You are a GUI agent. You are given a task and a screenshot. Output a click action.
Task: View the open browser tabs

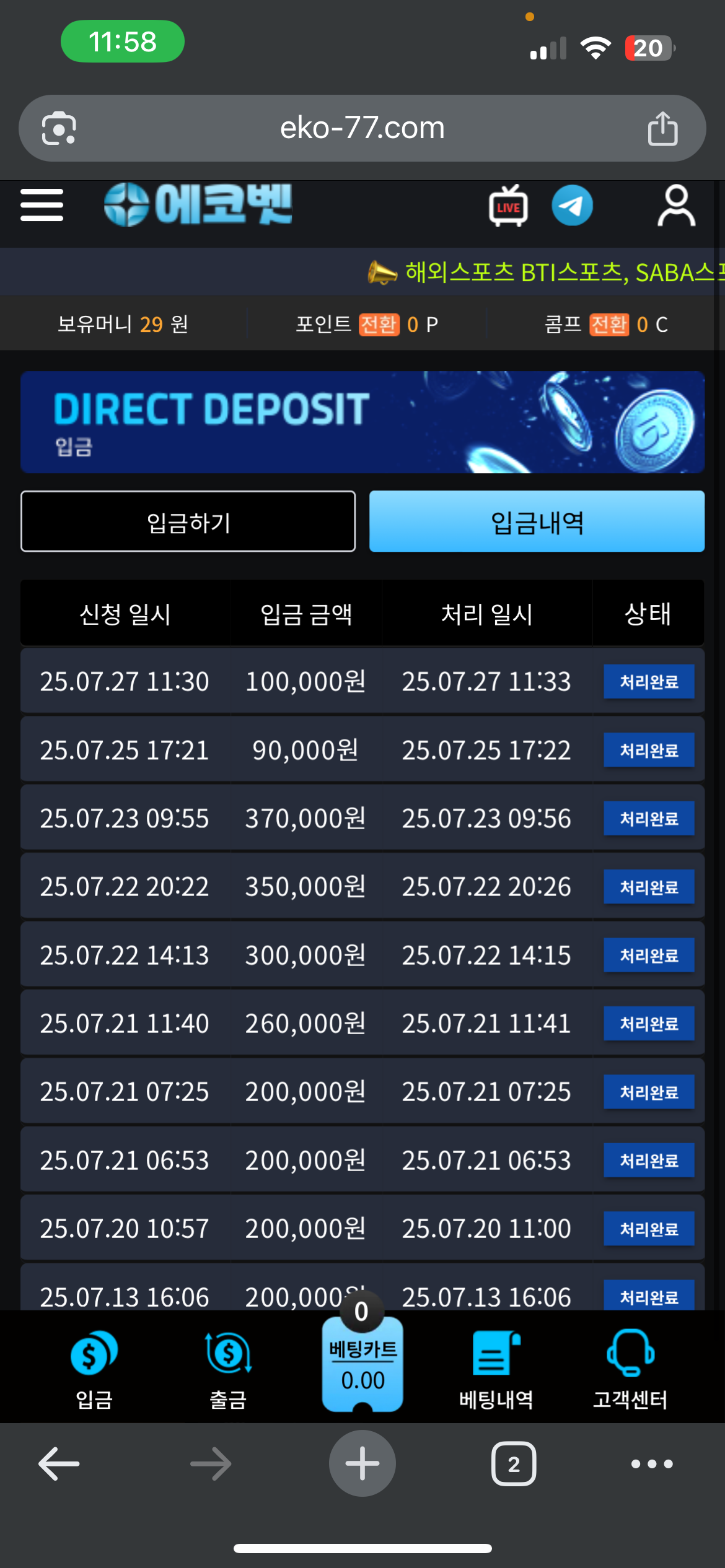[x=513, y=1464]
